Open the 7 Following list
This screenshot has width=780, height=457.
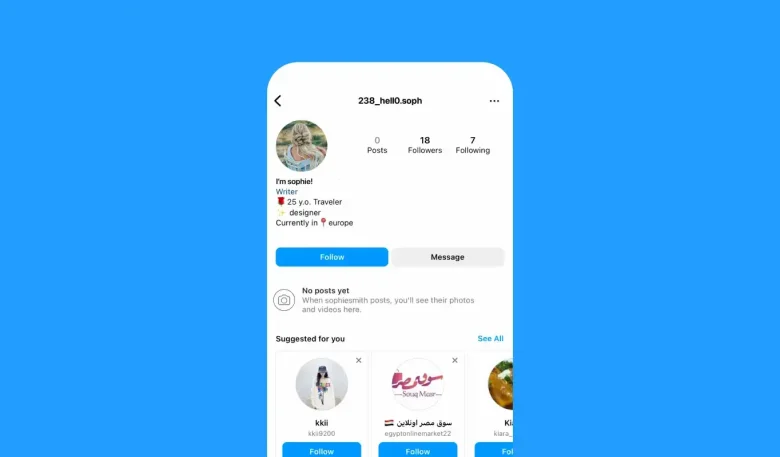tap(473, 145)
